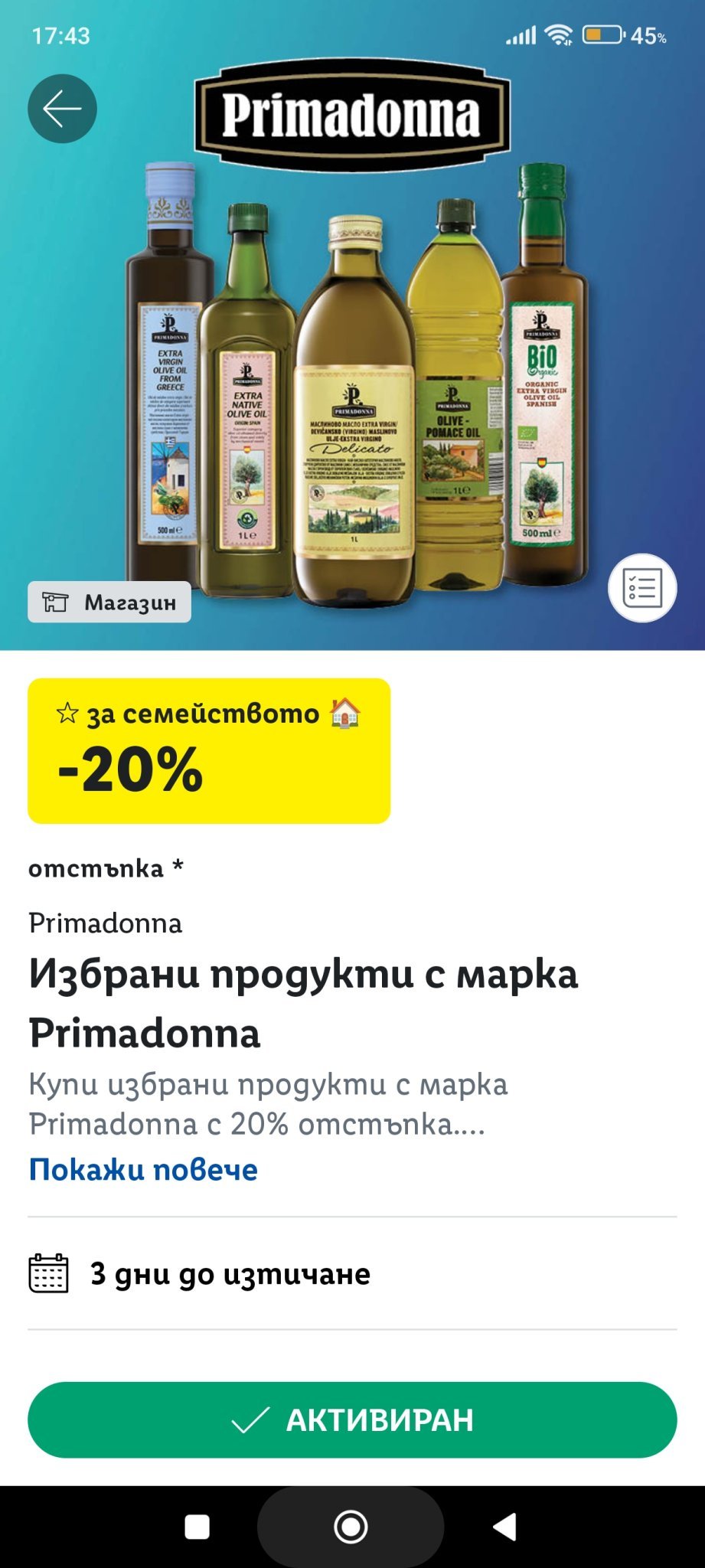Open recent apps from navigation bar
The image size is (705, 1568).
click(197, 1527)
